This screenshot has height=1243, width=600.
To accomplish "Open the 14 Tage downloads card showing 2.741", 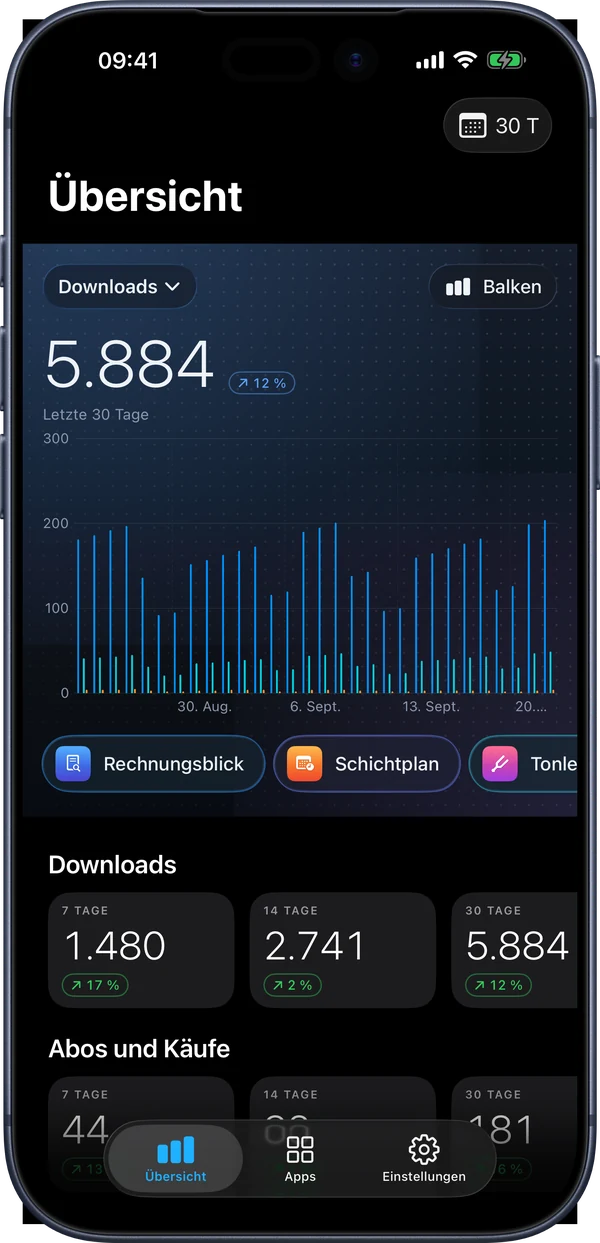I will click(343, 950).
